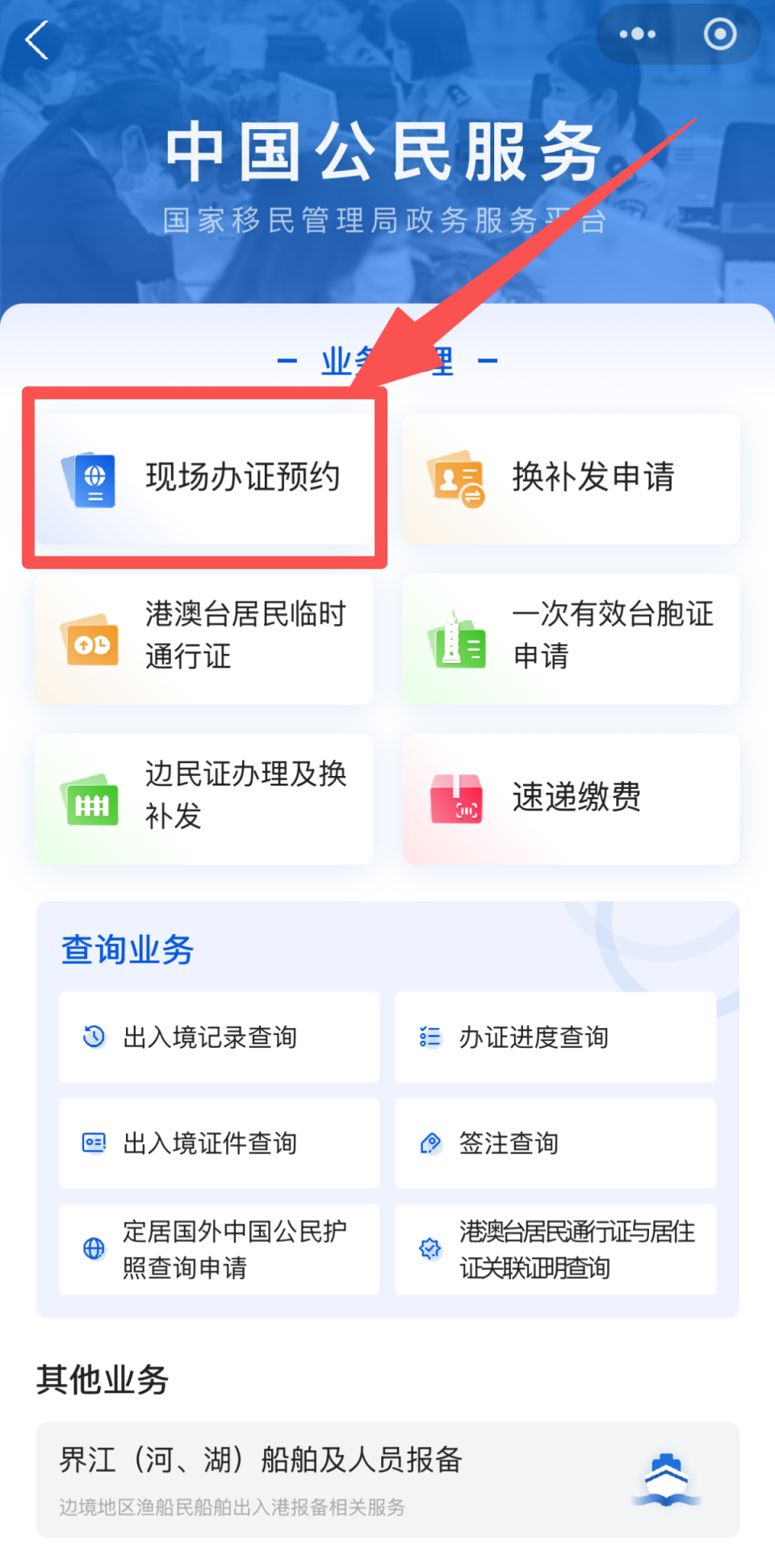Select the checklist icon for 办证进度查询

click(x=430, y=1037)
